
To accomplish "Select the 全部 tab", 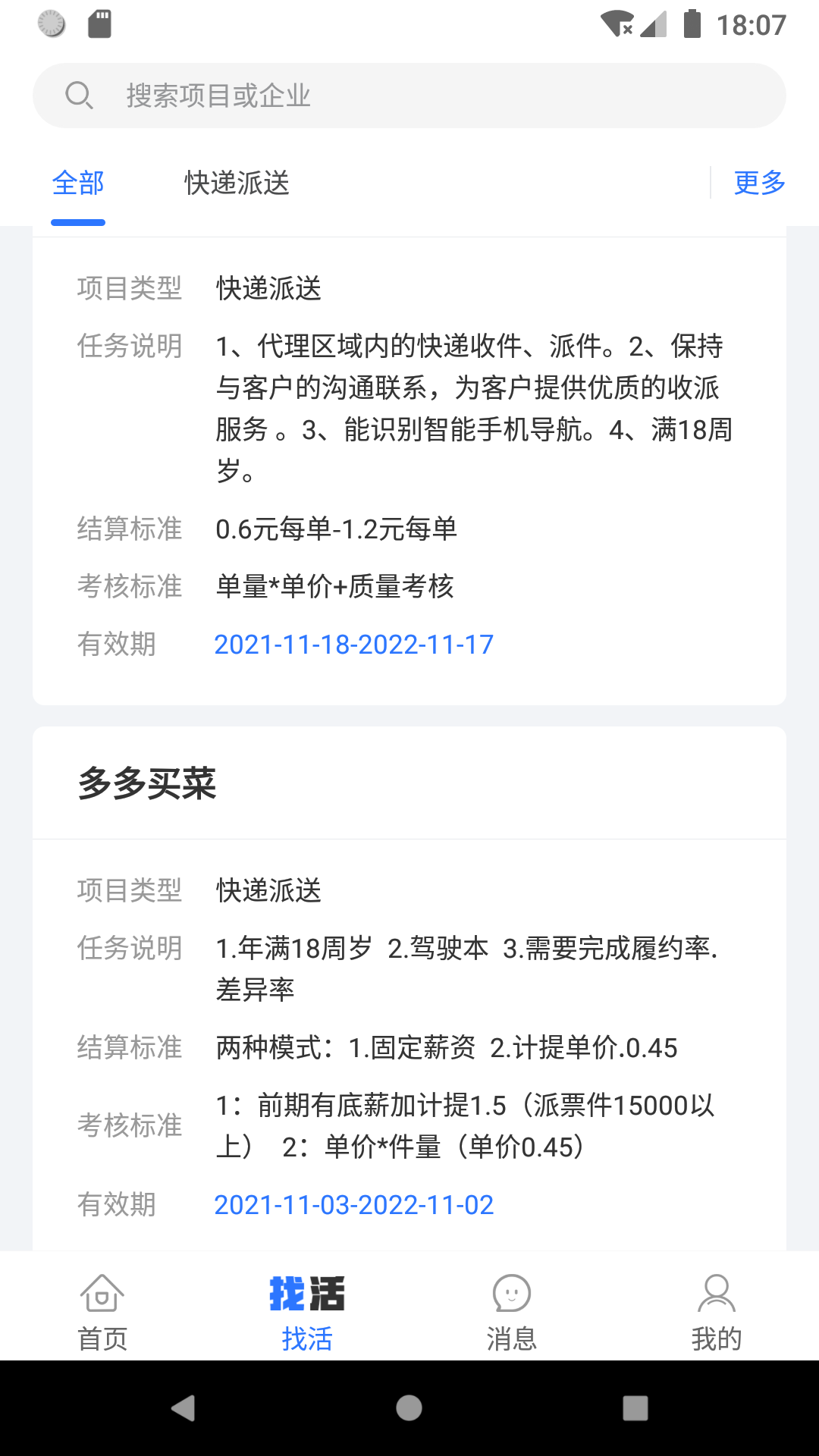I will (78, 184).
